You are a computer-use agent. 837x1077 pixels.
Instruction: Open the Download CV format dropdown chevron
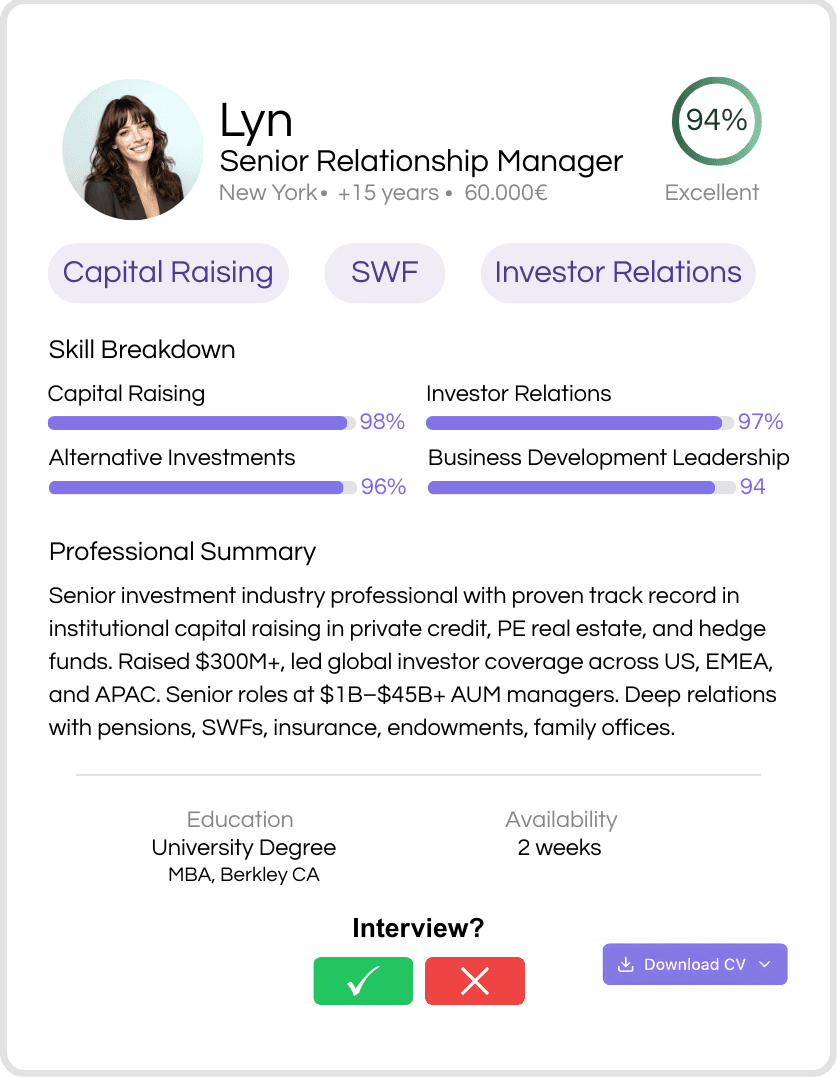(765, 964)
